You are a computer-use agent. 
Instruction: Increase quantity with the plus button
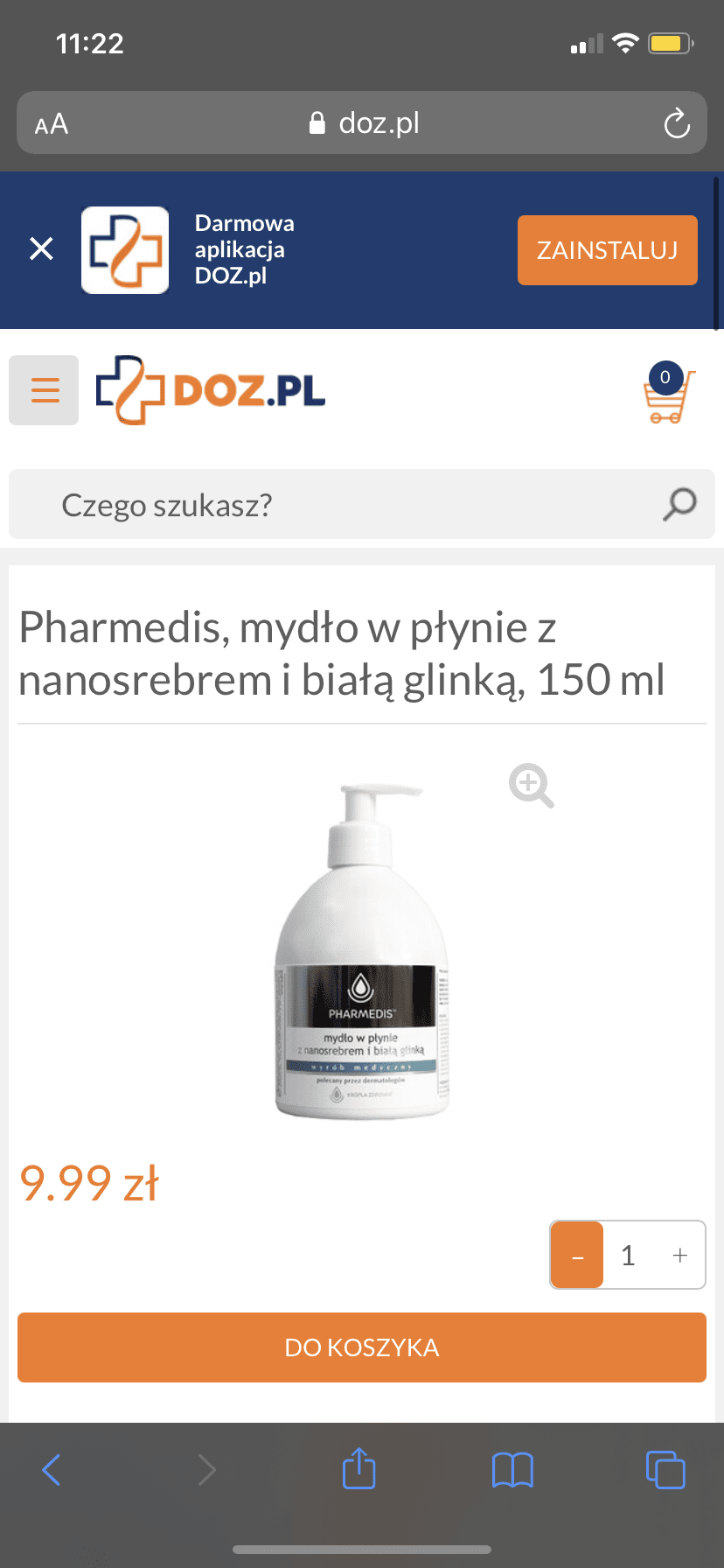[x=679, y=1256]
